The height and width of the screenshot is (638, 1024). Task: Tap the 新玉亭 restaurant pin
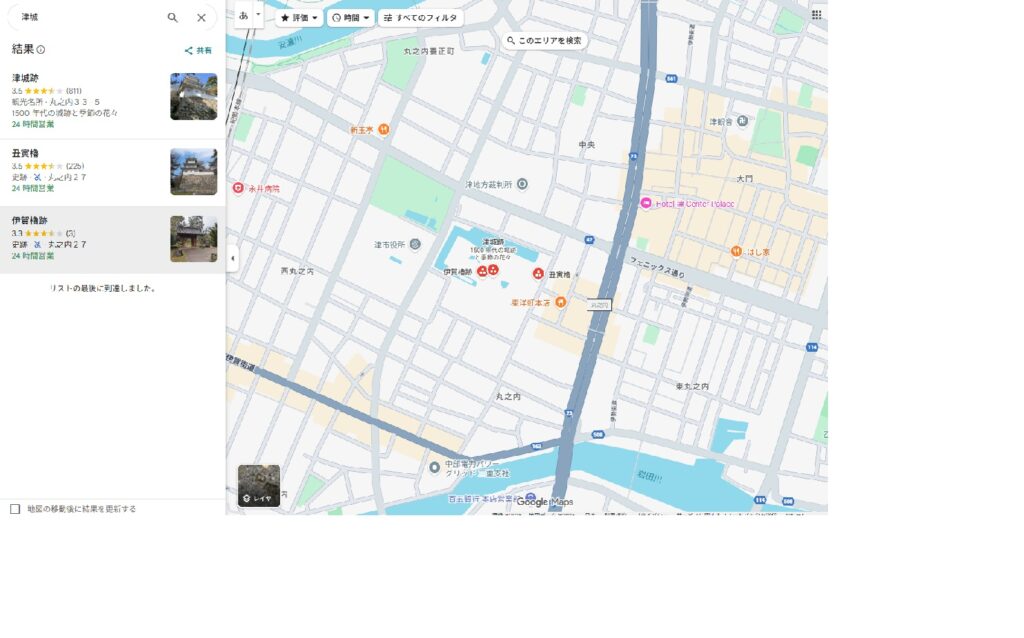point(383,130)
